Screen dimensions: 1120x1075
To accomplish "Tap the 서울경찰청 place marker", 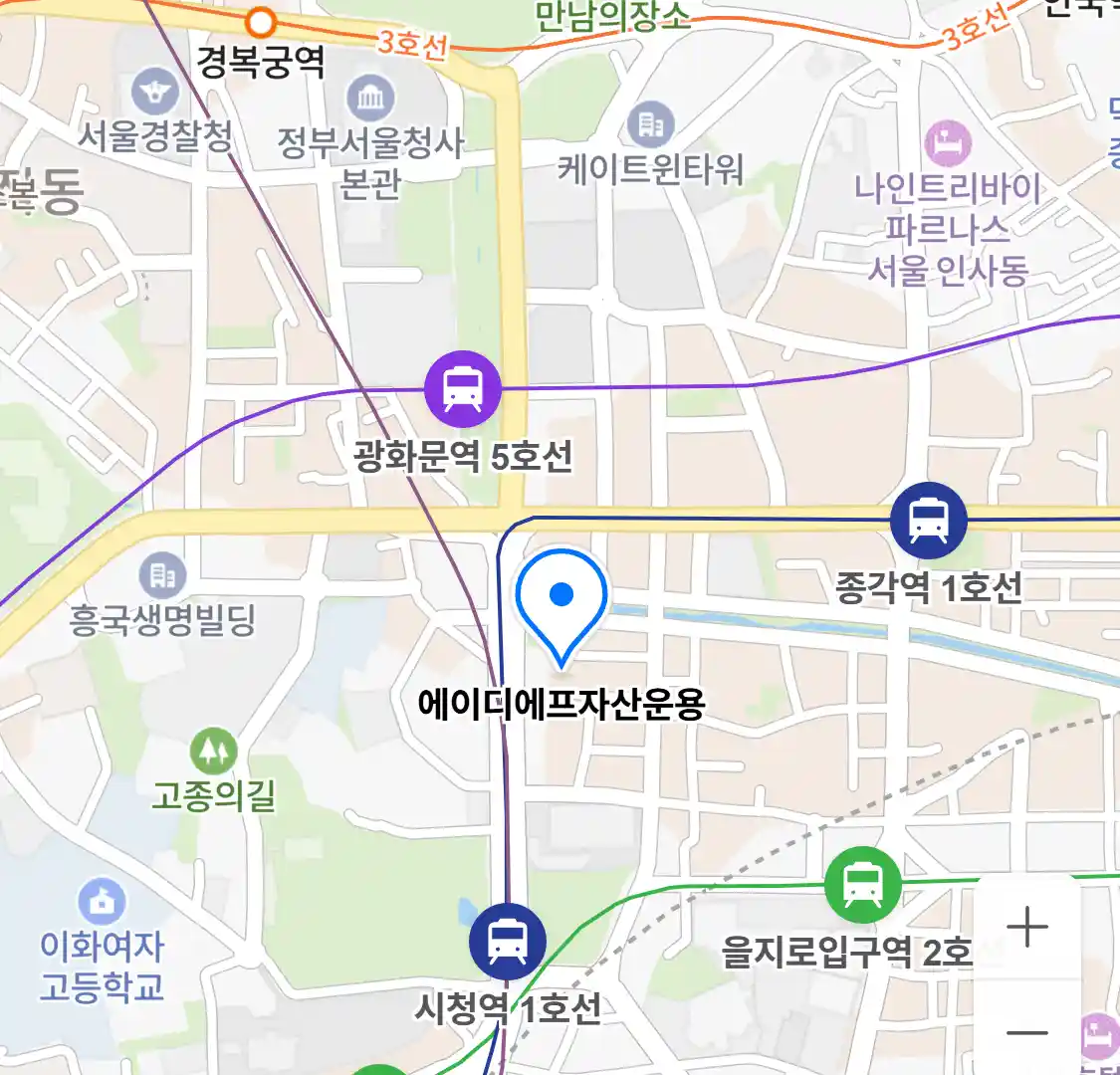I will click(x=154, y=94).
